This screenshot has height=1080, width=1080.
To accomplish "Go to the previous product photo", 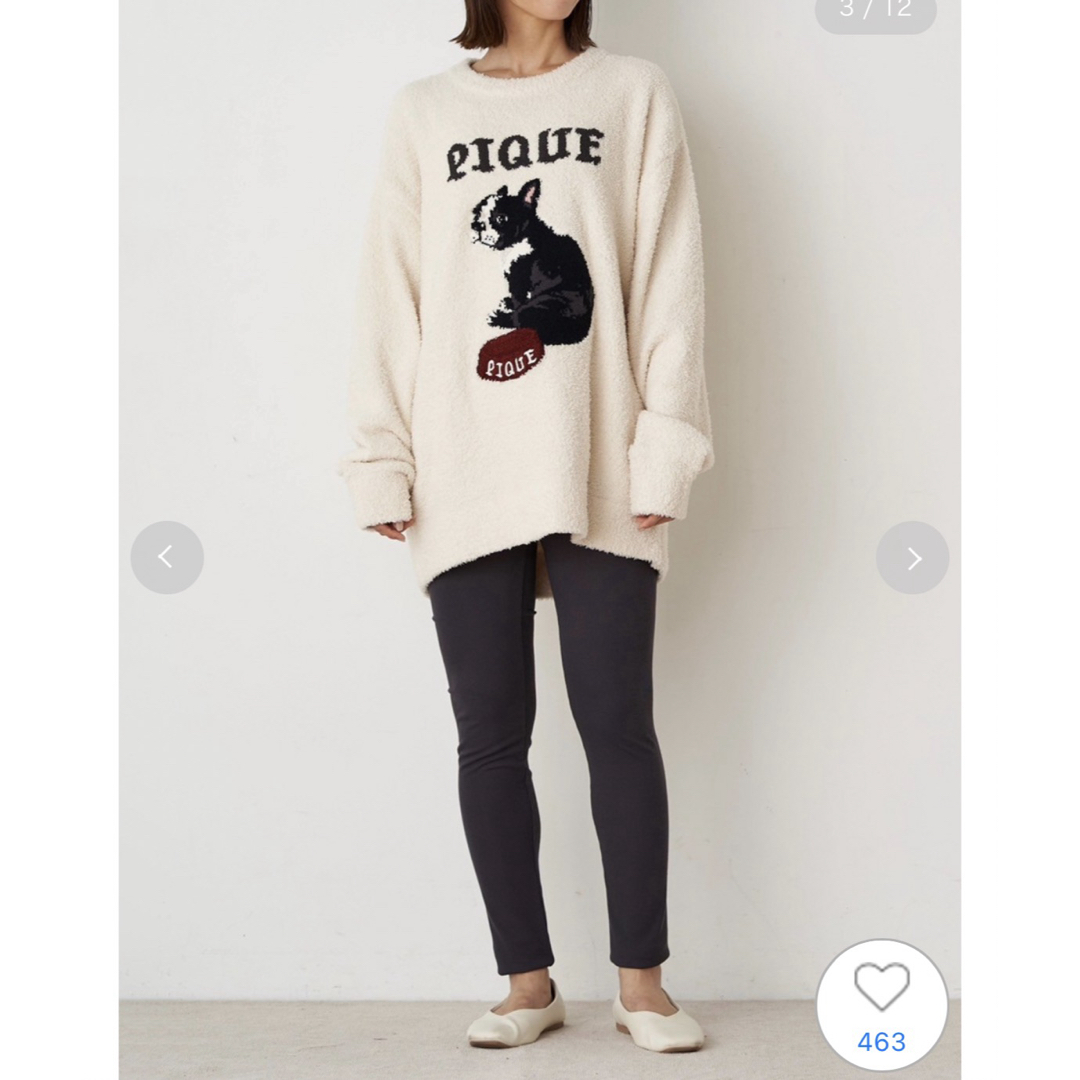I will click(x=167, y=557).
